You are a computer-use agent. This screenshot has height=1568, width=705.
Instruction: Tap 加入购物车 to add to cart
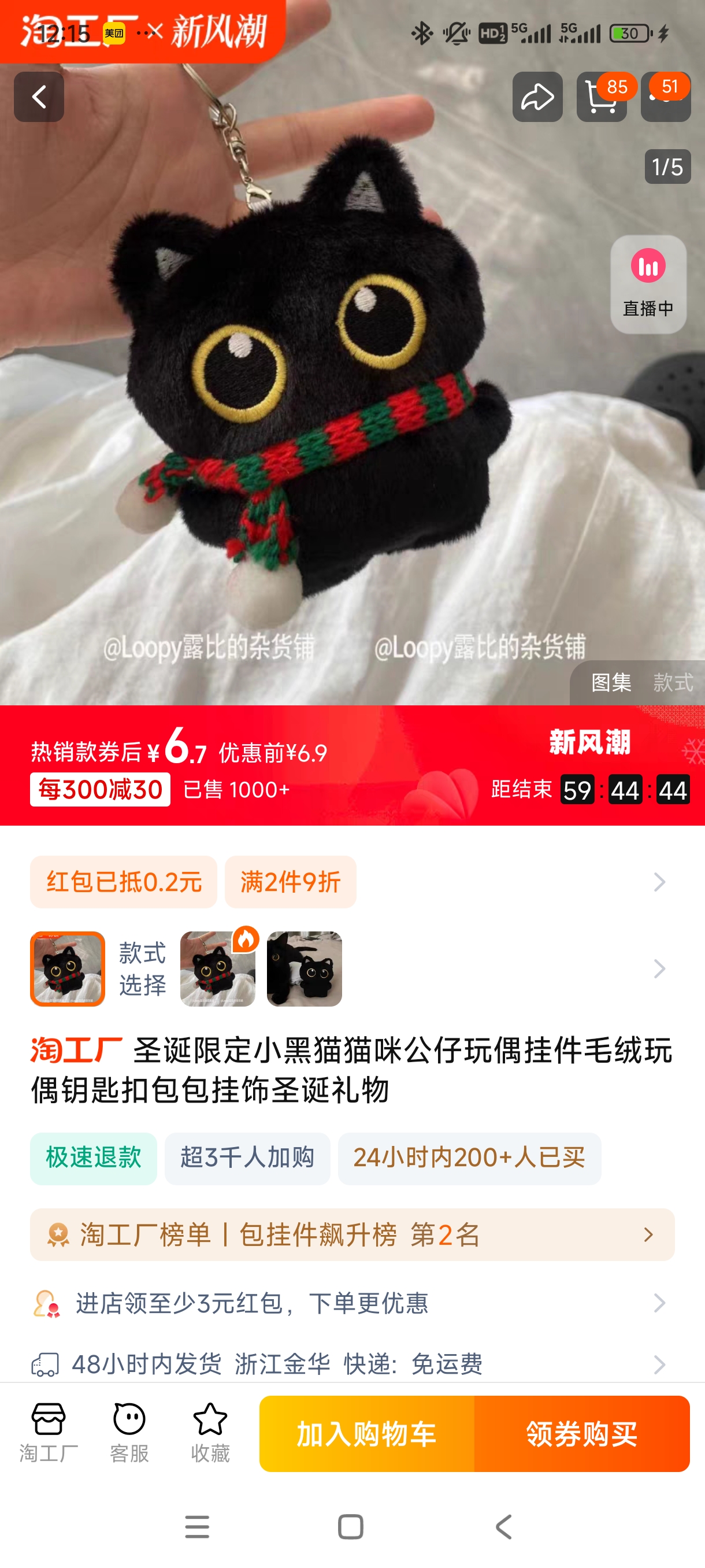pyautogui.click(x=366, y=1434)
